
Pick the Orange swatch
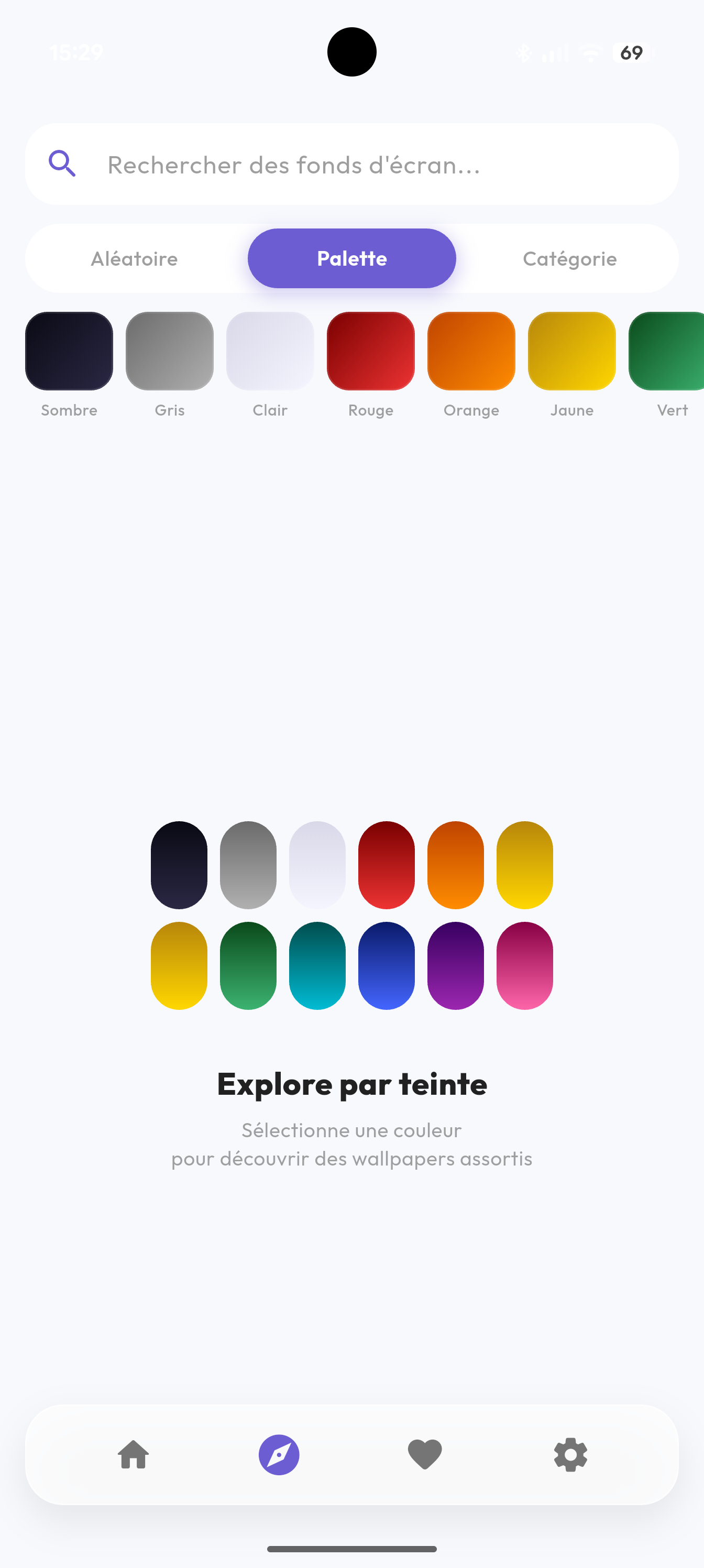pyautogui.click(x=471, y=351)
